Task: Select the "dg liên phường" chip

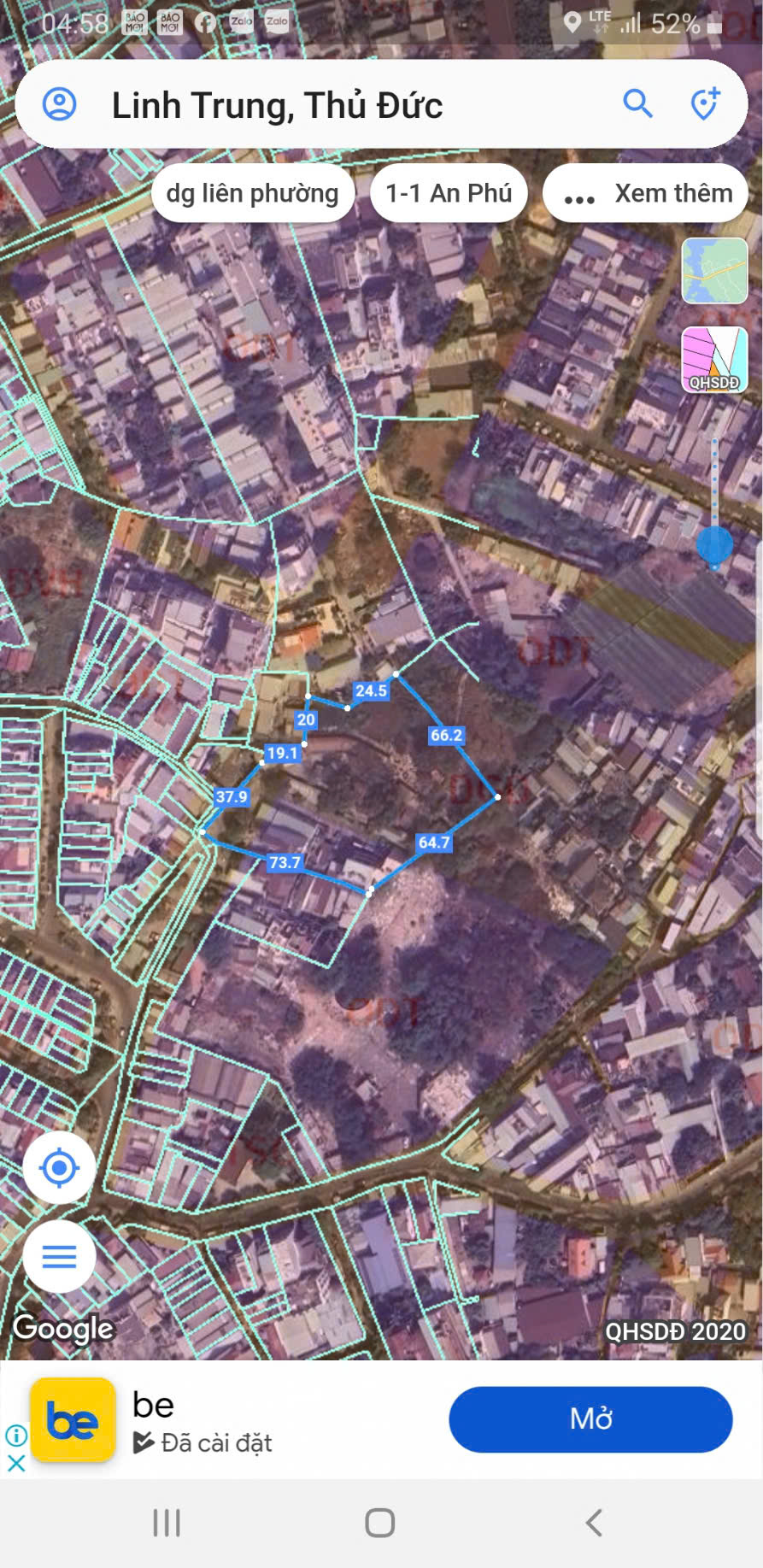Action: tap(252, 193)
